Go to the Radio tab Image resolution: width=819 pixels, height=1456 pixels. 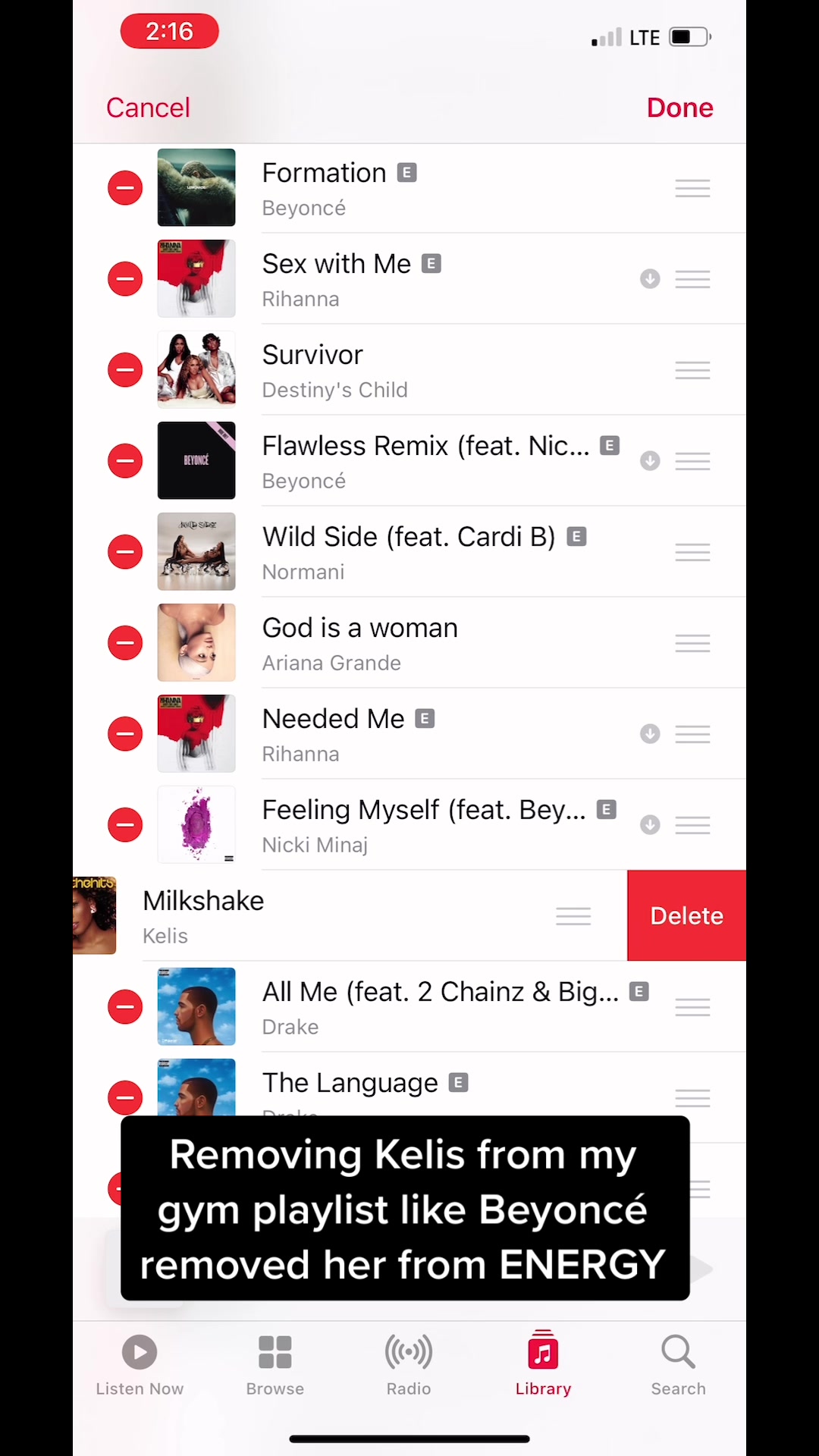coord(409,1366)
